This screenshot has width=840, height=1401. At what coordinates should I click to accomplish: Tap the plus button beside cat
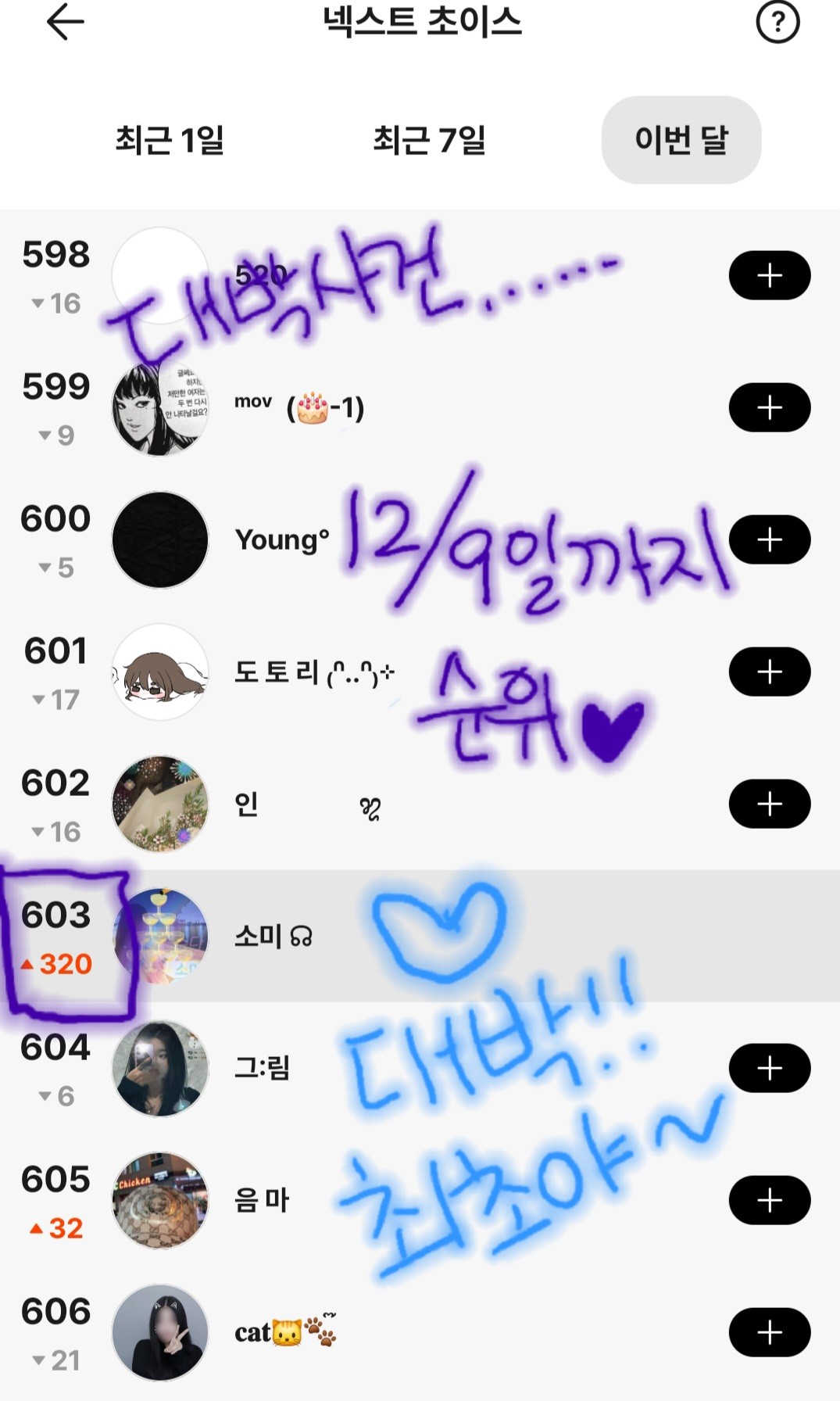[769, 1332]
